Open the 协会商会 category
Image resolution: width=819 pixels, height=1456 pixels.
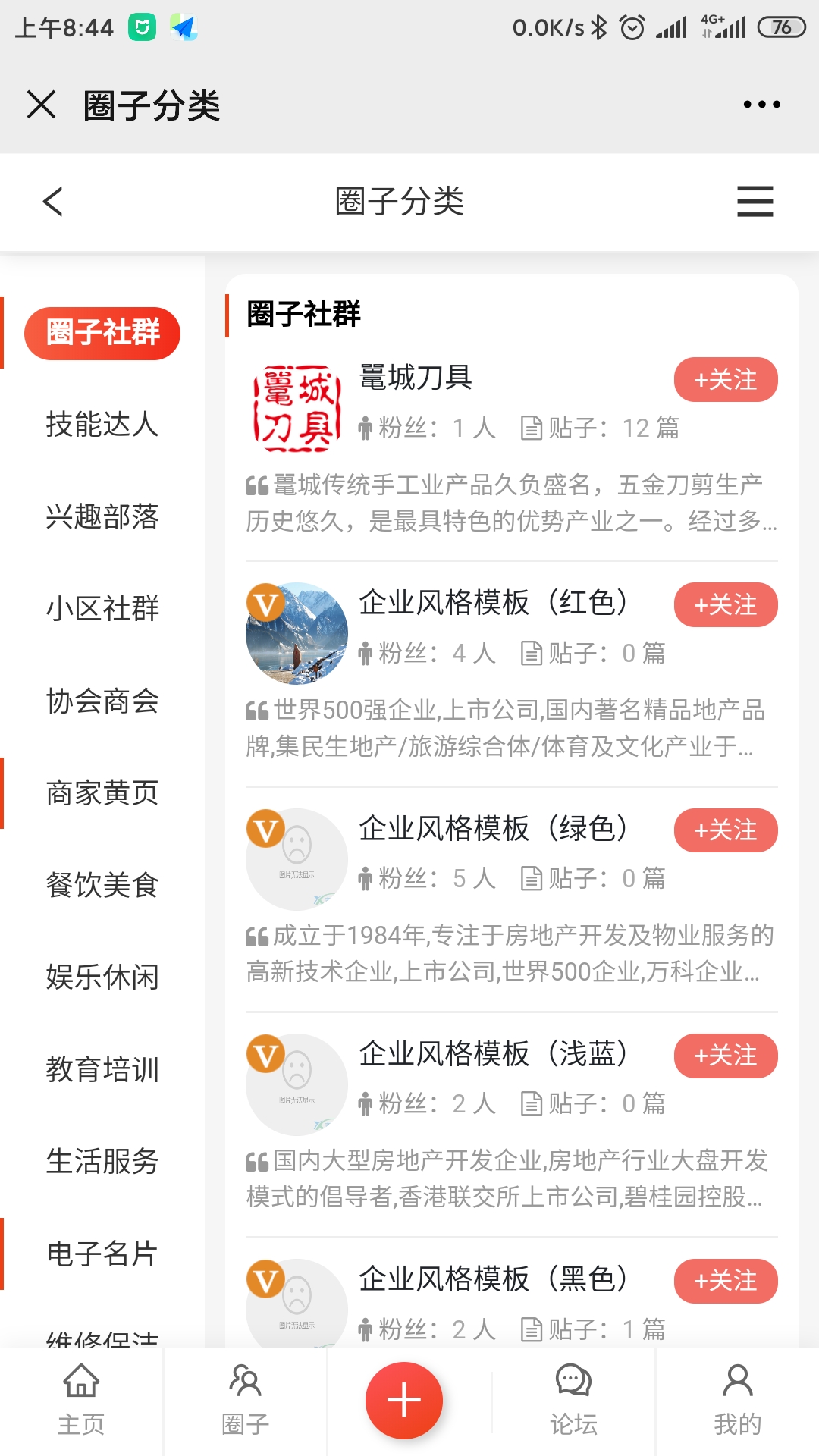[102, 701]
